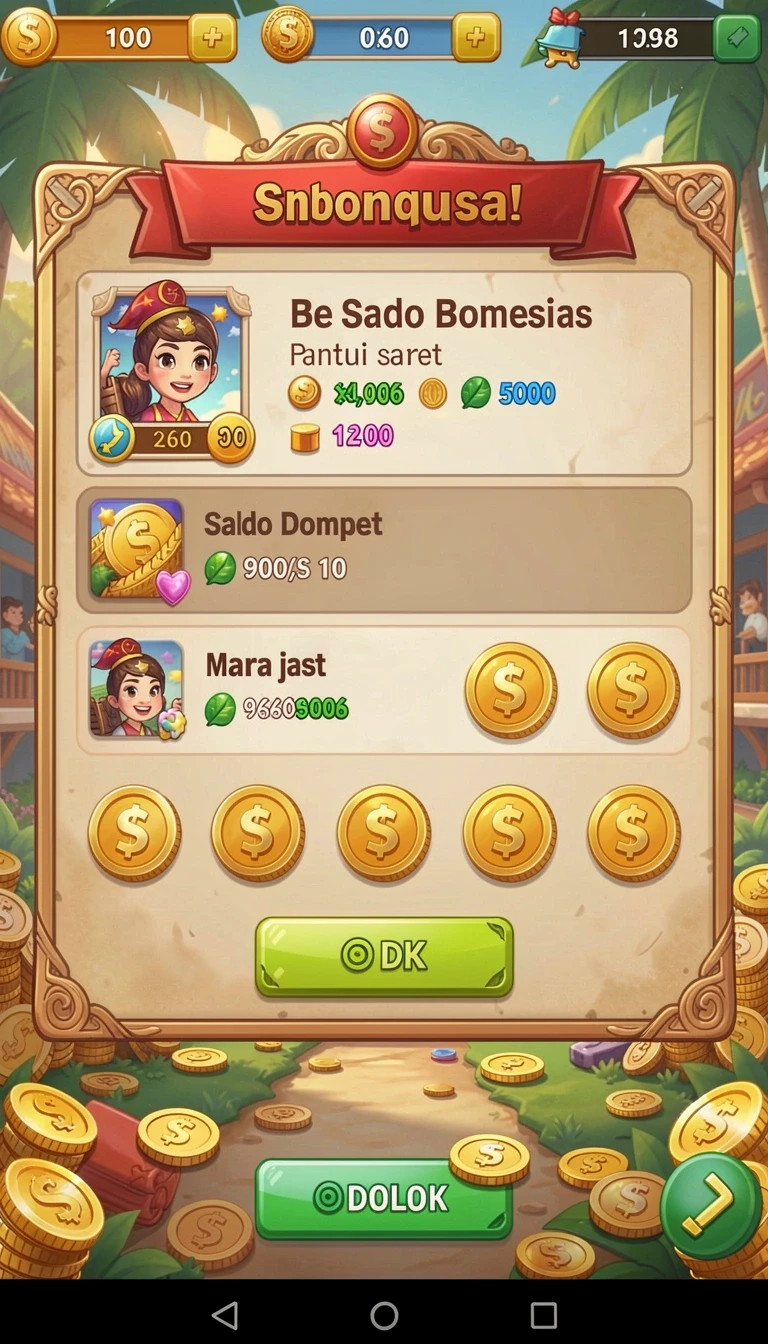Tap the green DK button

pyautogui.click(x=384, y=957)
